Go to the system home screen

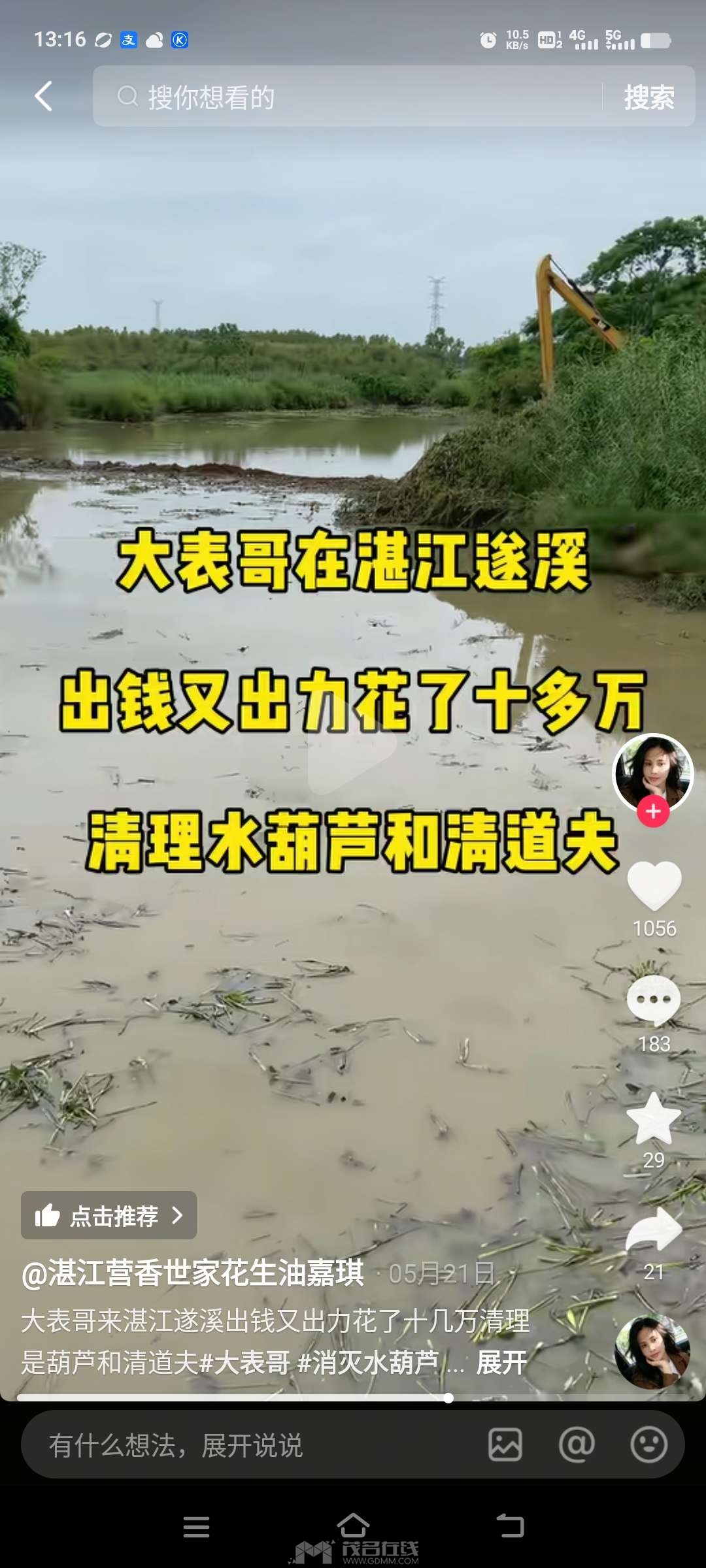tap(353, 1526)
